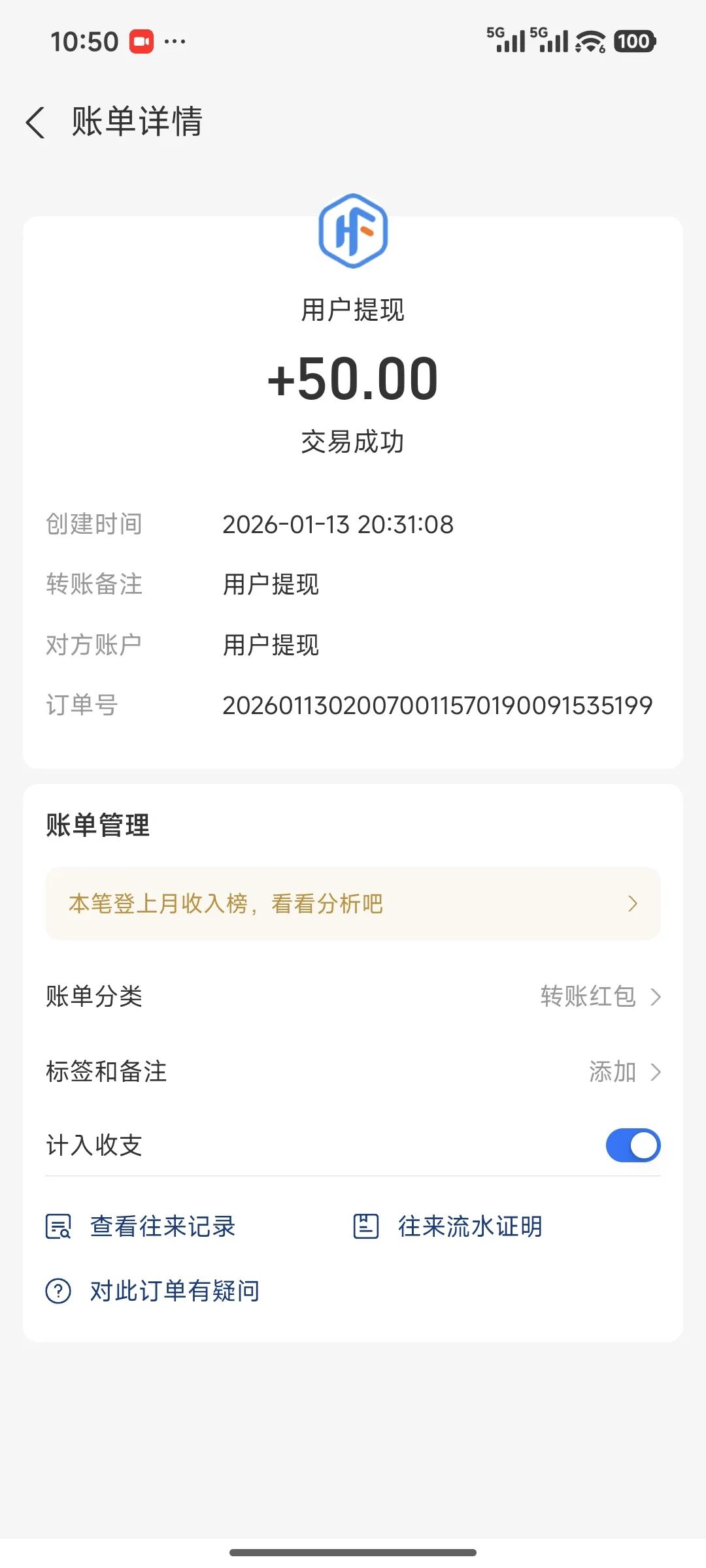Tap the 查看往来记录 records icon
Image resolution: width=706 pixels, height=1568 pixels.
click(x=59, y=1226)
